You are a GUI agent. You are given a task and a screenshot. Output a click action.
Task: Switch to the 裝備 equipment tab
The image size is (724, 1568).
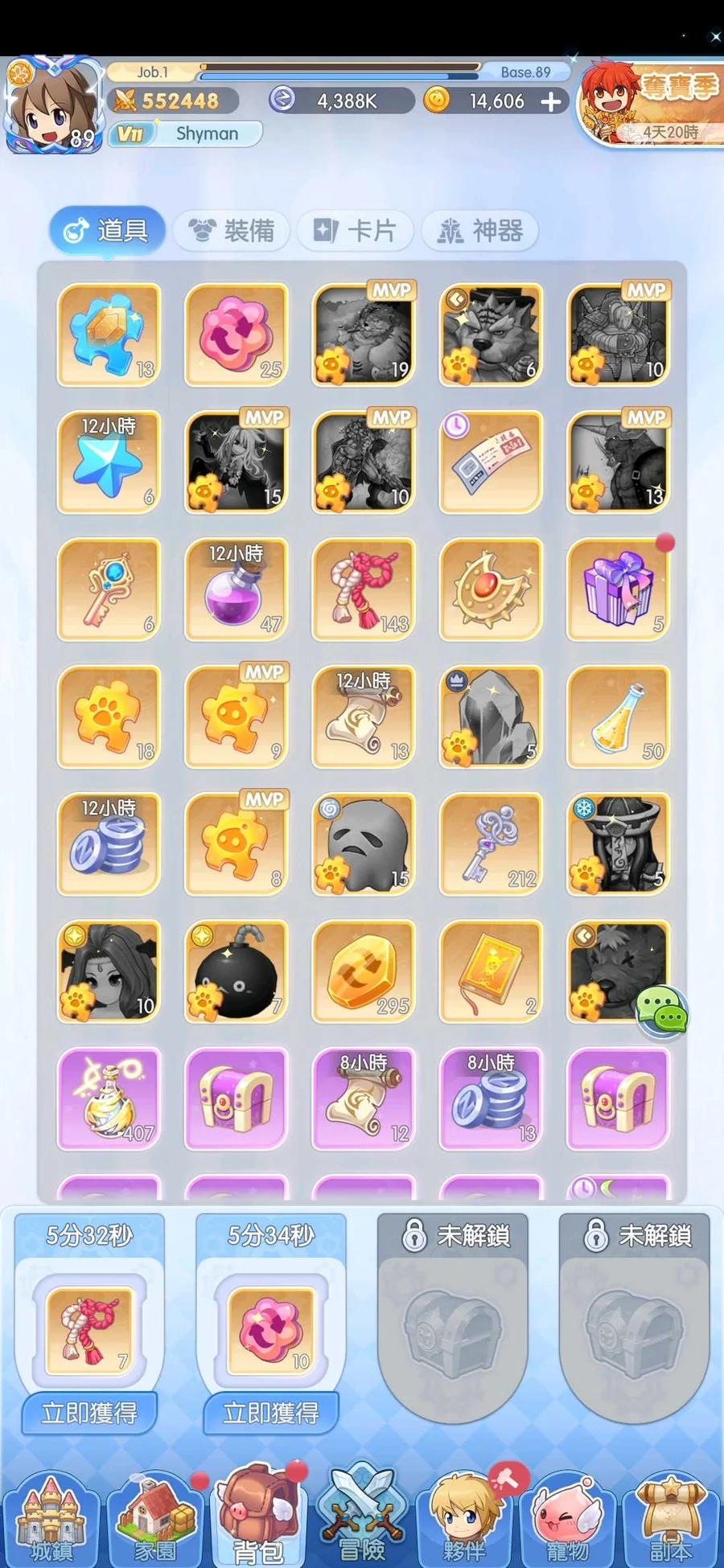(232, 231)
